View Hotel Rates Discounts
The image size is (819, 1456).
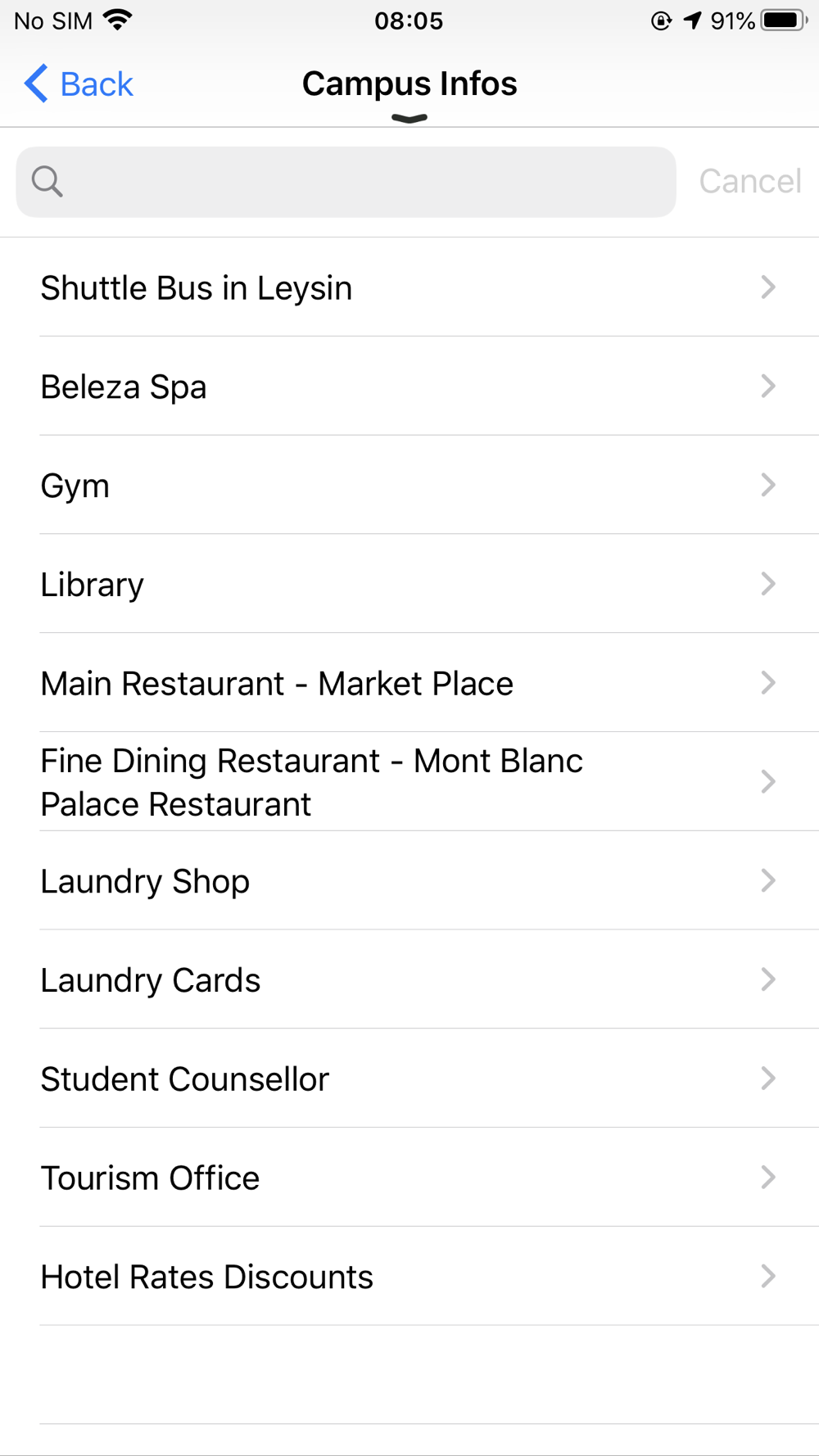(409, 1277)
